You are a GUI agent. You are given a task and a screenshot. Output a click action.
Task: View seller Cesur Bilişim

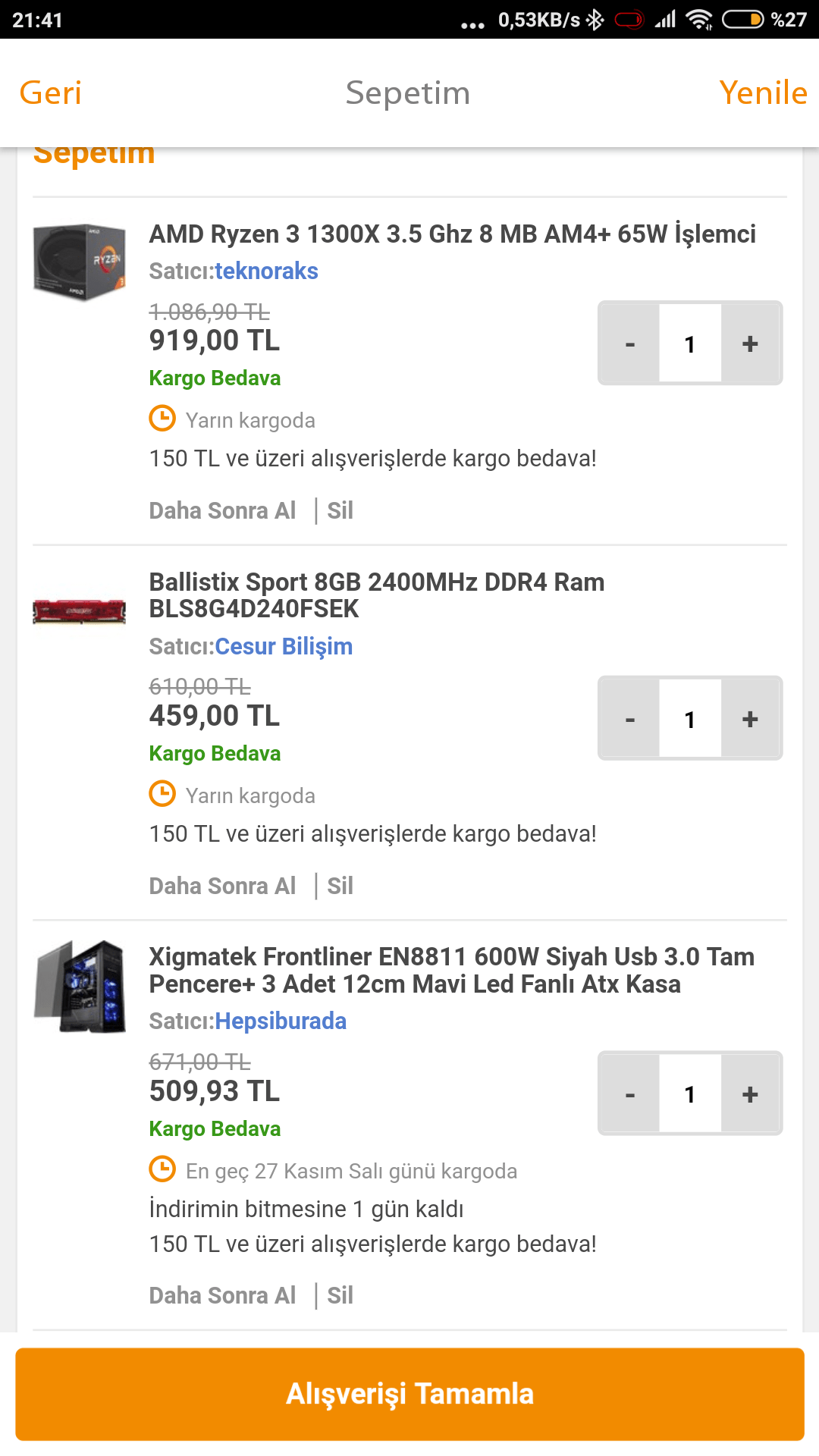click(284, 647)
